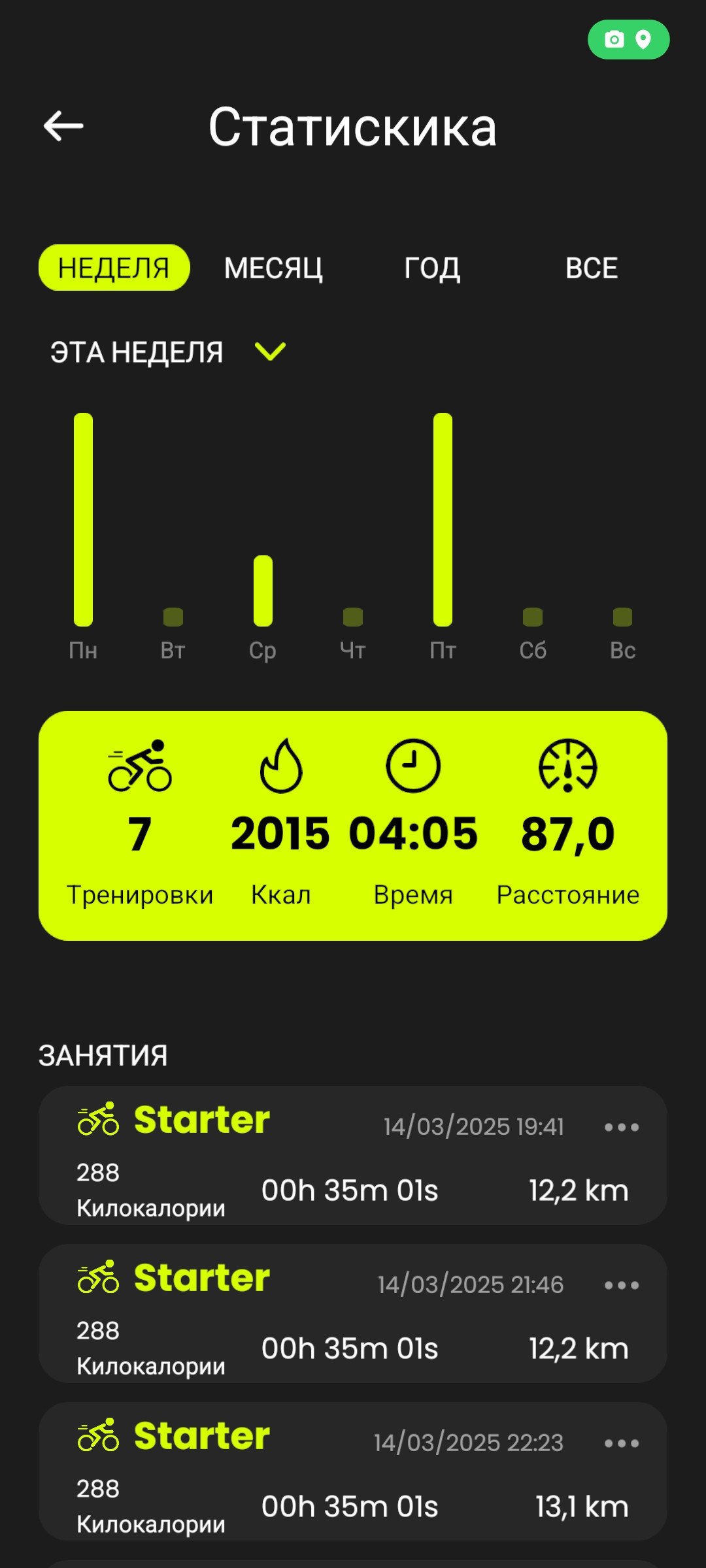
Task: Open more options for the 19:41 workout
Action: click(622, 1127)
